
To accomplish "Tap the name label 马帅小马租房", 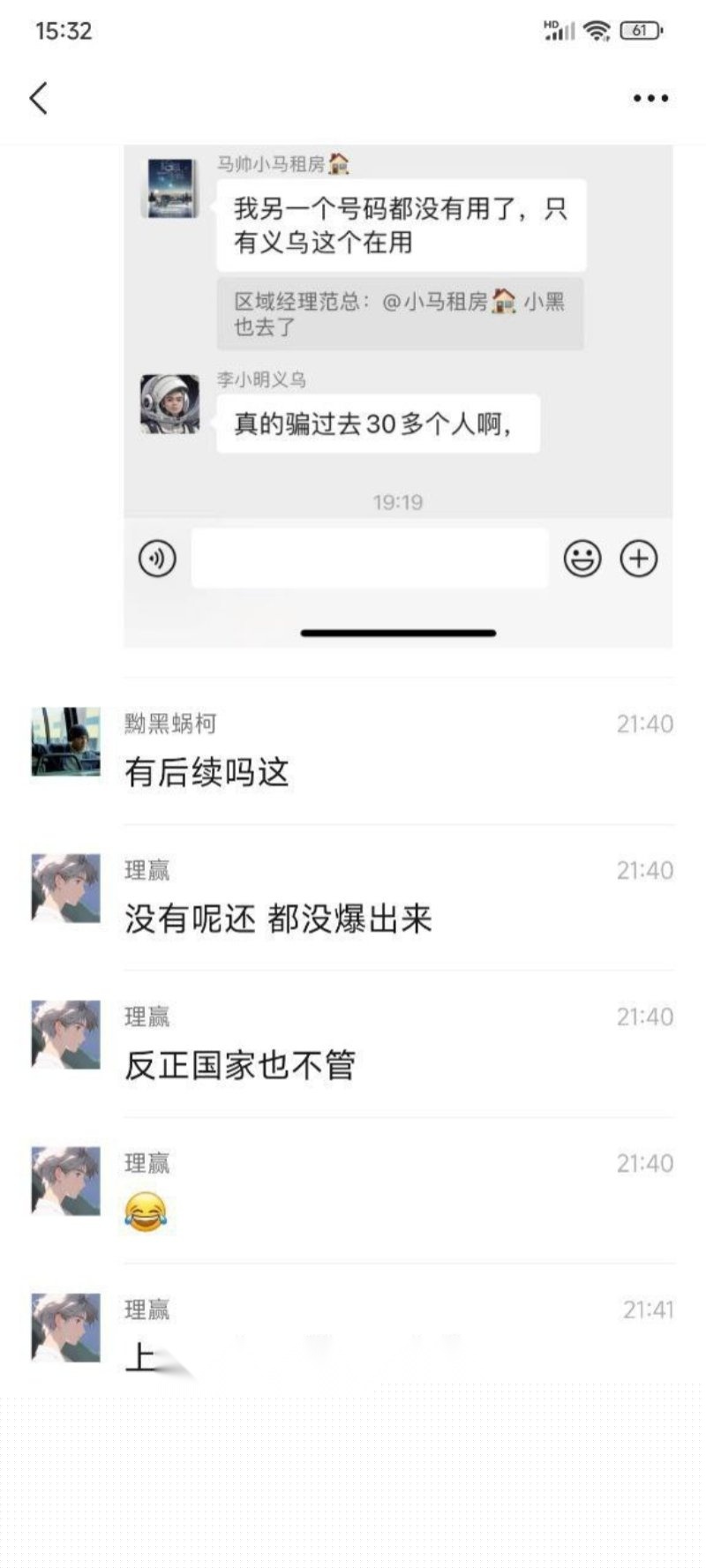I will (270, 164).
